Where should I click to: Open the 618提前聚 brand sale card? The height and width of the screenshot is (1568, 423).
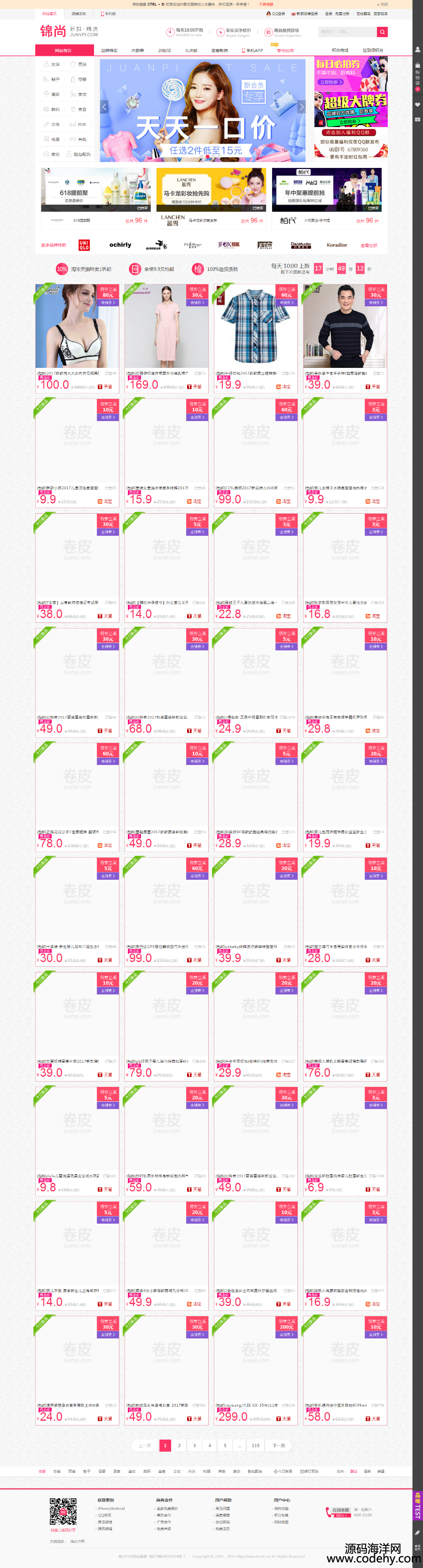pos(96,190)
